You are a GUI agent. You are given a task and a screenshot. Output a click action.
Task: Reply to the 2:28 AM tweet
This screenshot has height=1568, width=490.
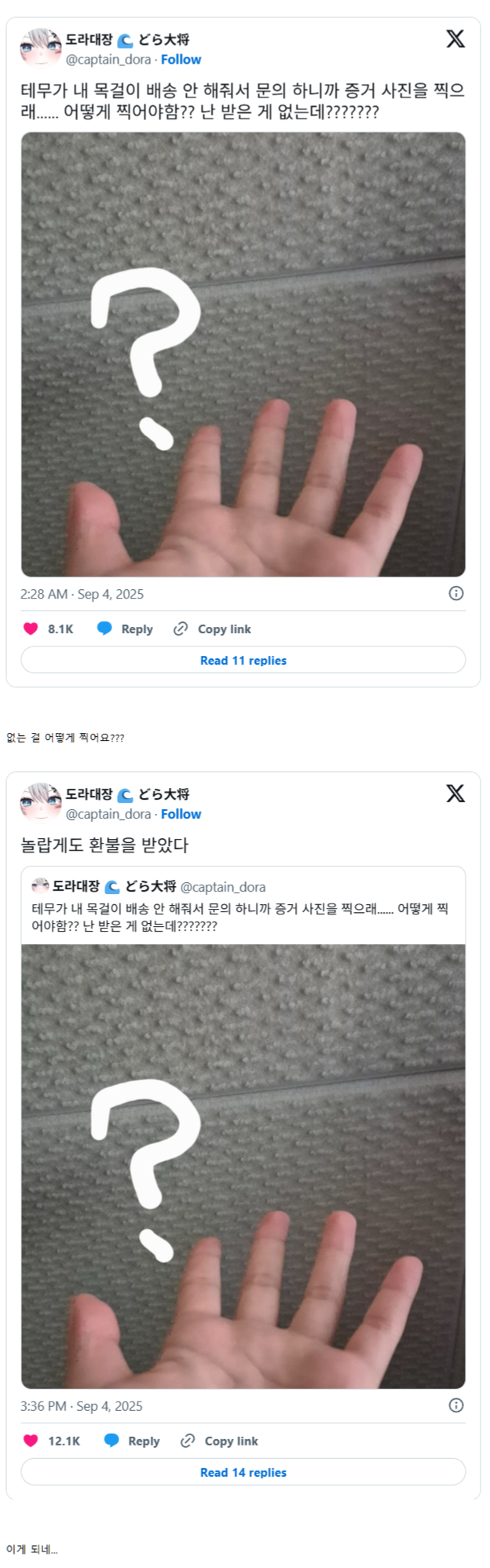click(126, 628)
